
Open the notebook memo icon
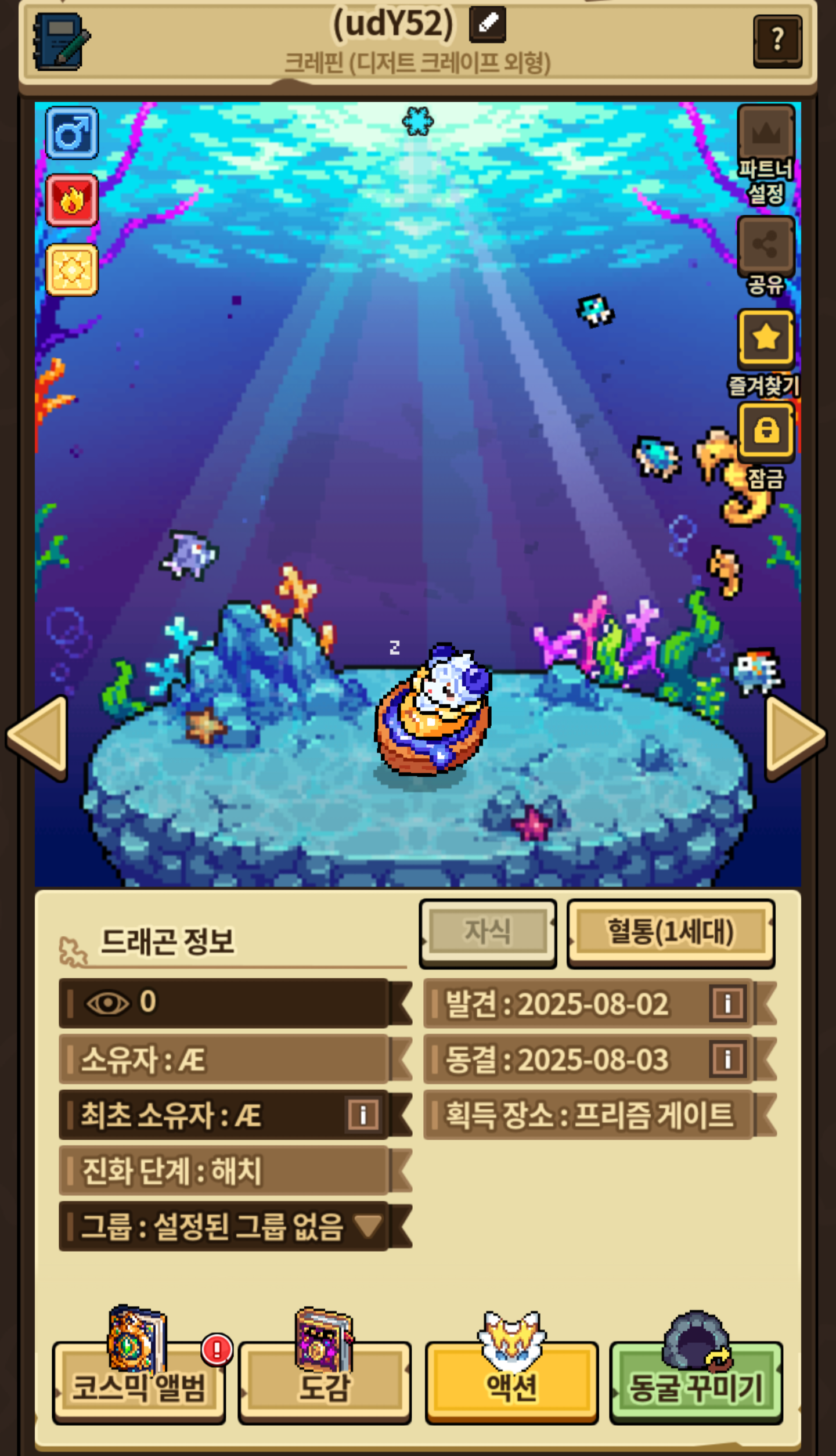pyautogui.click(x=62, y=42)
